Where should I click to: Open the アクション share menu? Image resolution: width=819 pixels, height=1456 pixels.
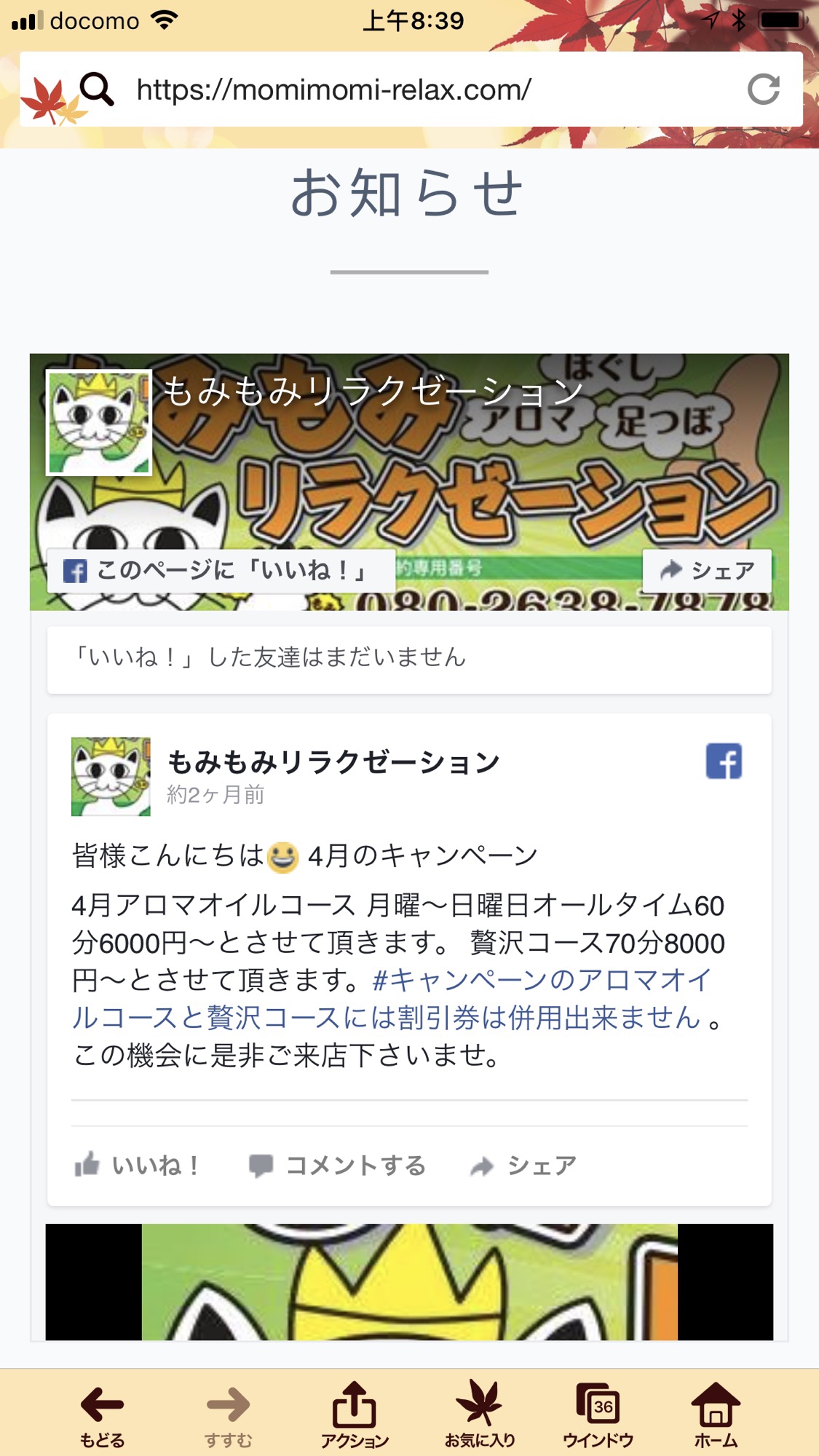point(355,1415)
